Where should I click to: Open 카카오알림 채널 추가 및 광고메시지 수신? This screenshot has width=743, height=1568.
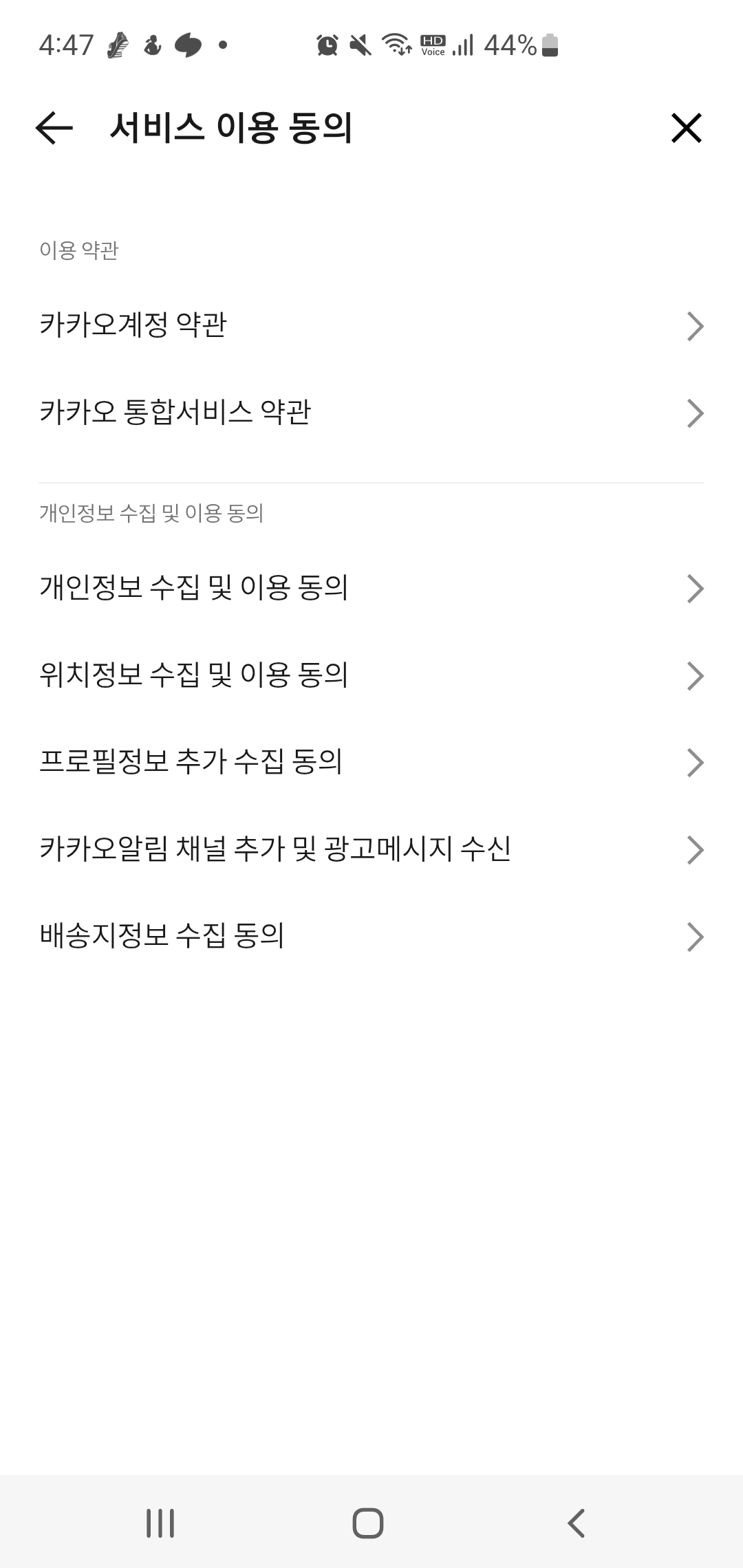tap(371, 849)
